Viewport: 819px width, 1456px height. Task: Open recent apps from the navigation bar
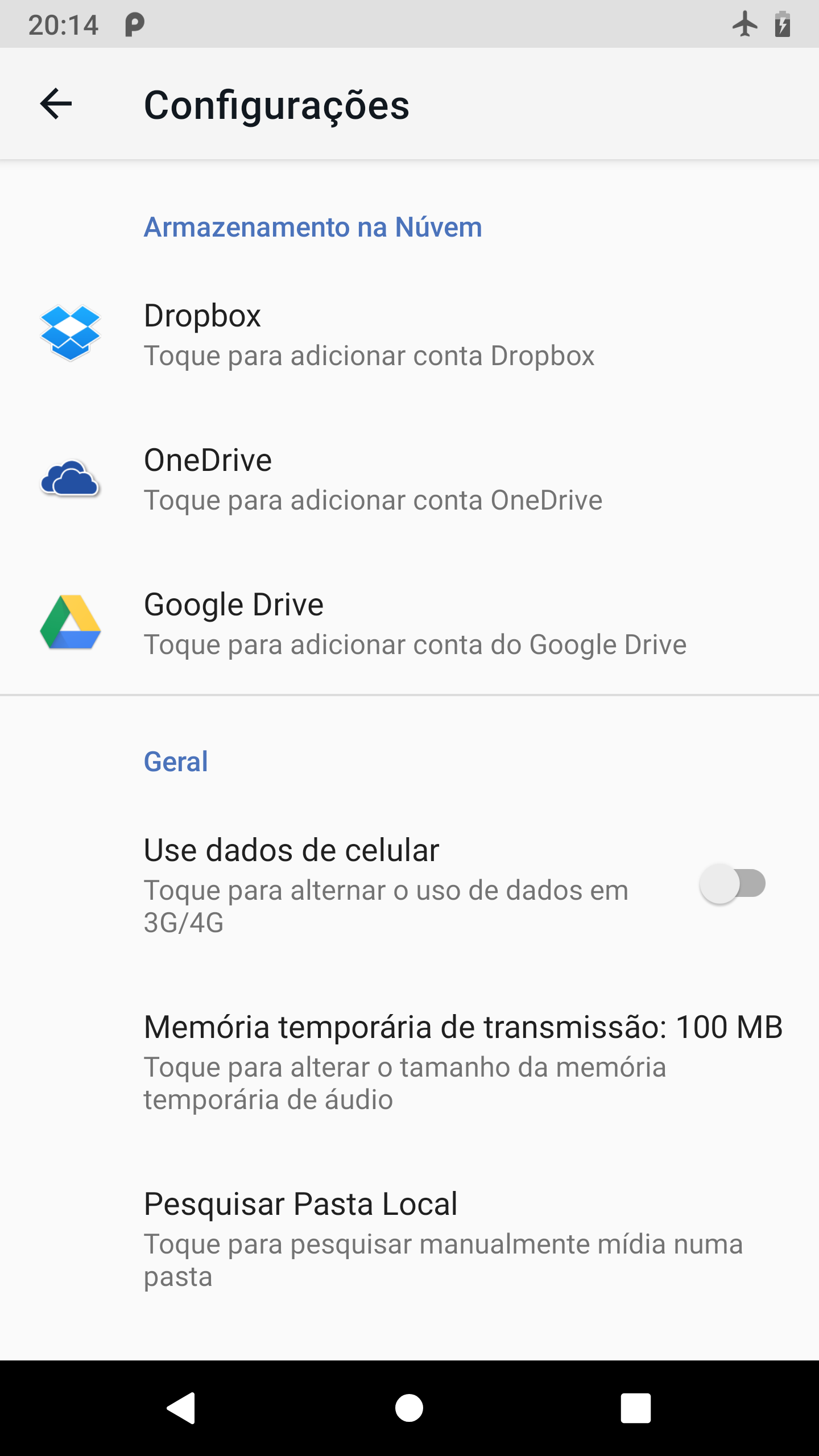[635, 1408]
